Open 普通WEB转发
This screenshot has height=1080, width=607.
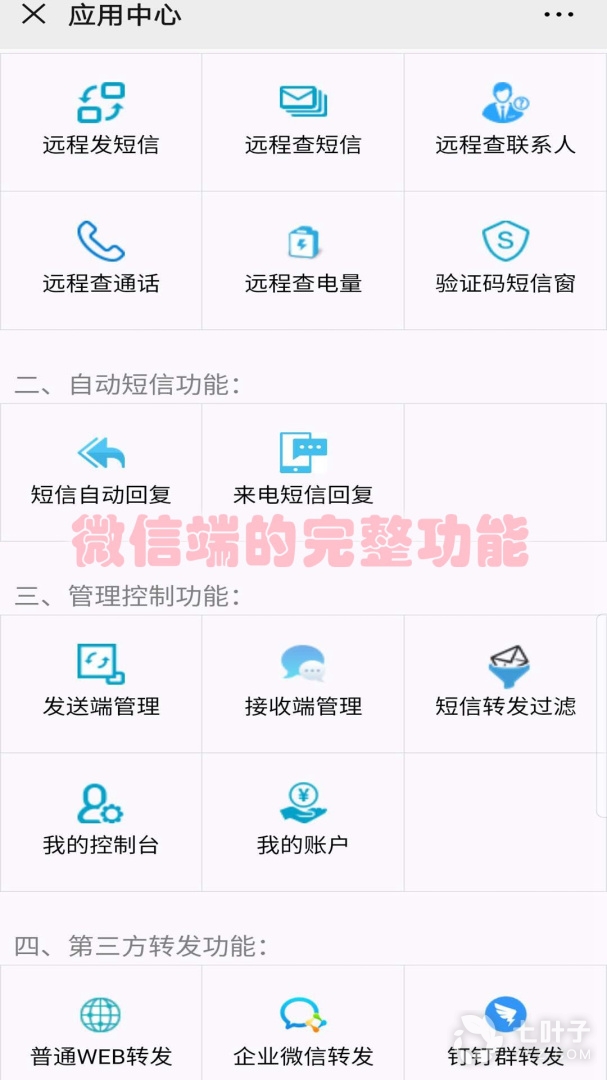coord(101,1032)
